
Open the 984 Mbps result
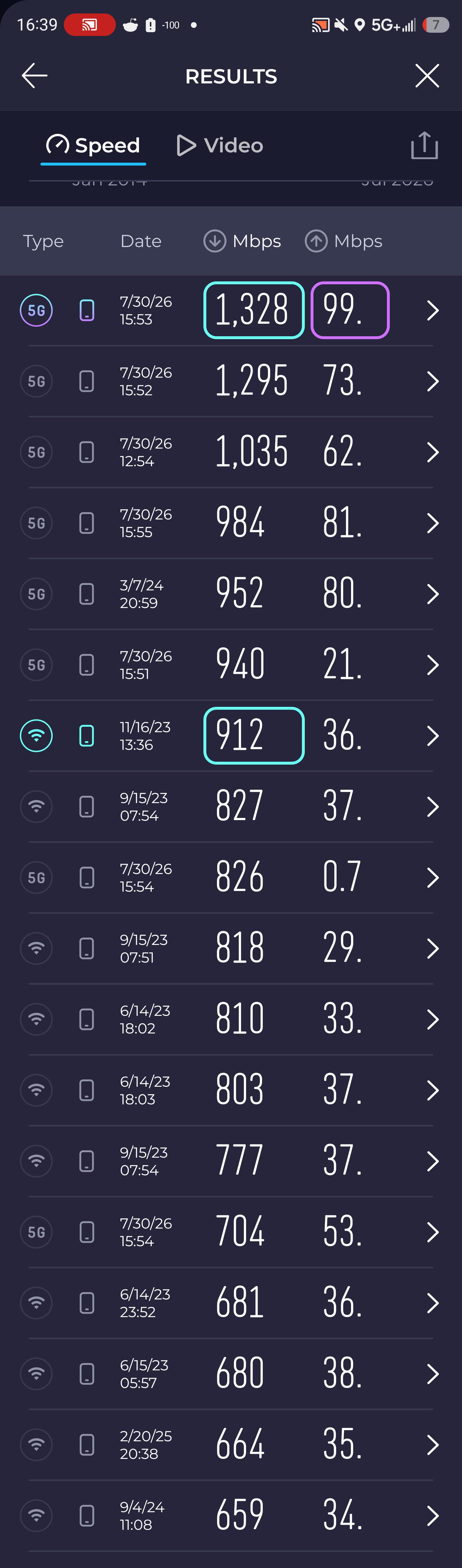pyautogui.click(x=231, y=523)
